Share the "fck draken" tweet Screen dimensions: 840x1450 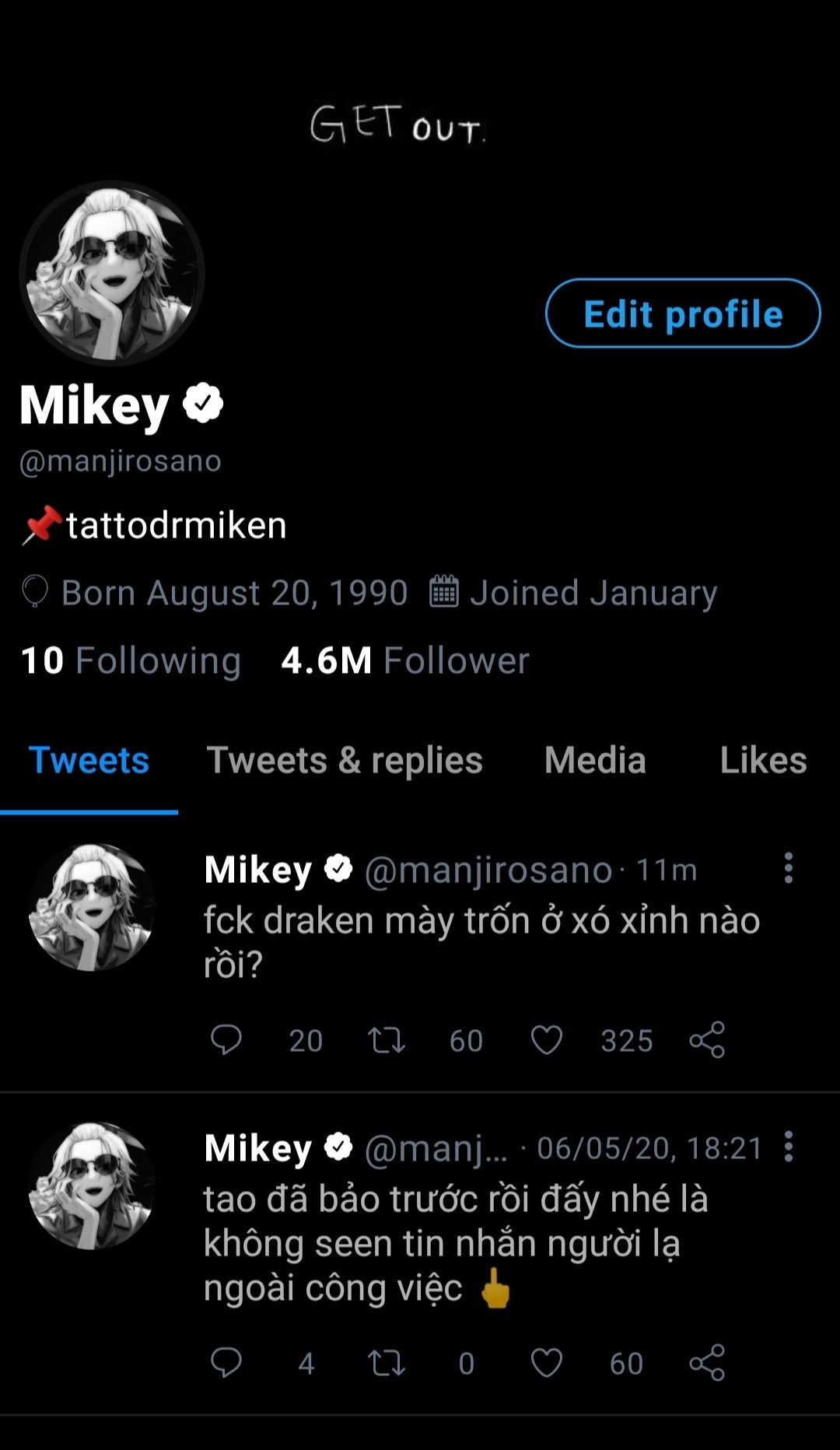coord(707,1040)
